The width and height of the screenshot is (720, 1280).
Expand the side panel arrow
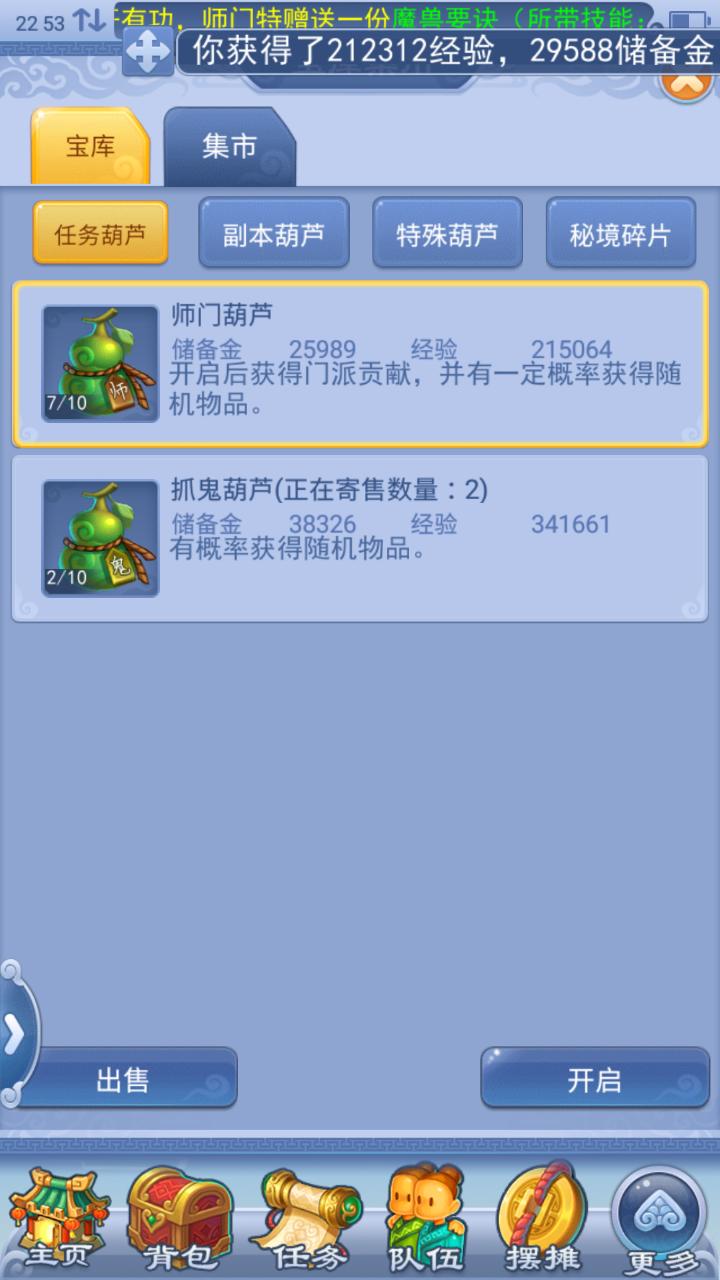[14, 1035]
